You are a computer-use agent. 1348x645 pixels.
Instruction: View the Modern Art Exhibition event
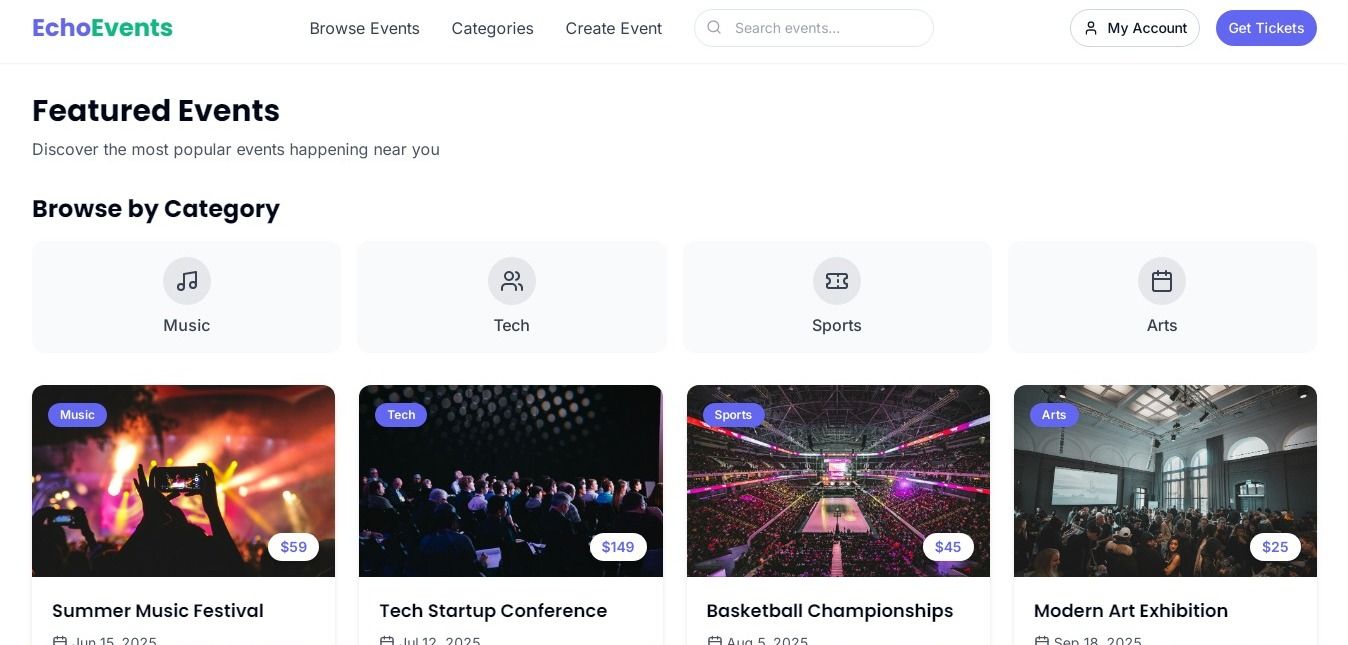(x=1130, y=610)
